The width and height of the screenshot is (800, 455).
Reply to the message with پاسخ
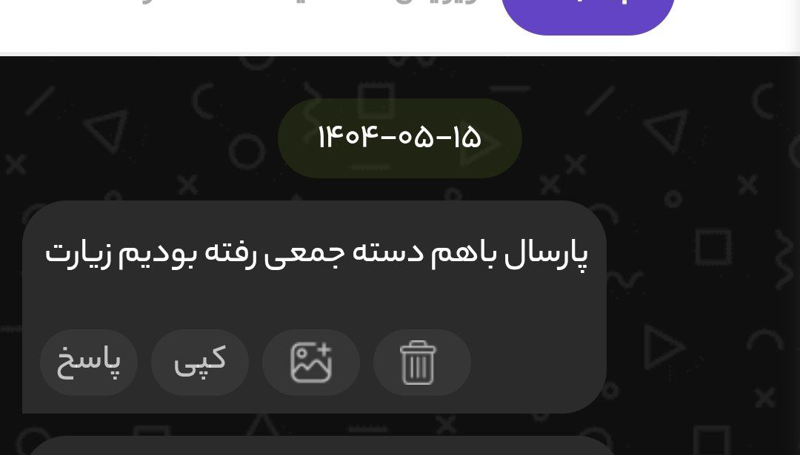pyautogui.click(x=89, y=362)
